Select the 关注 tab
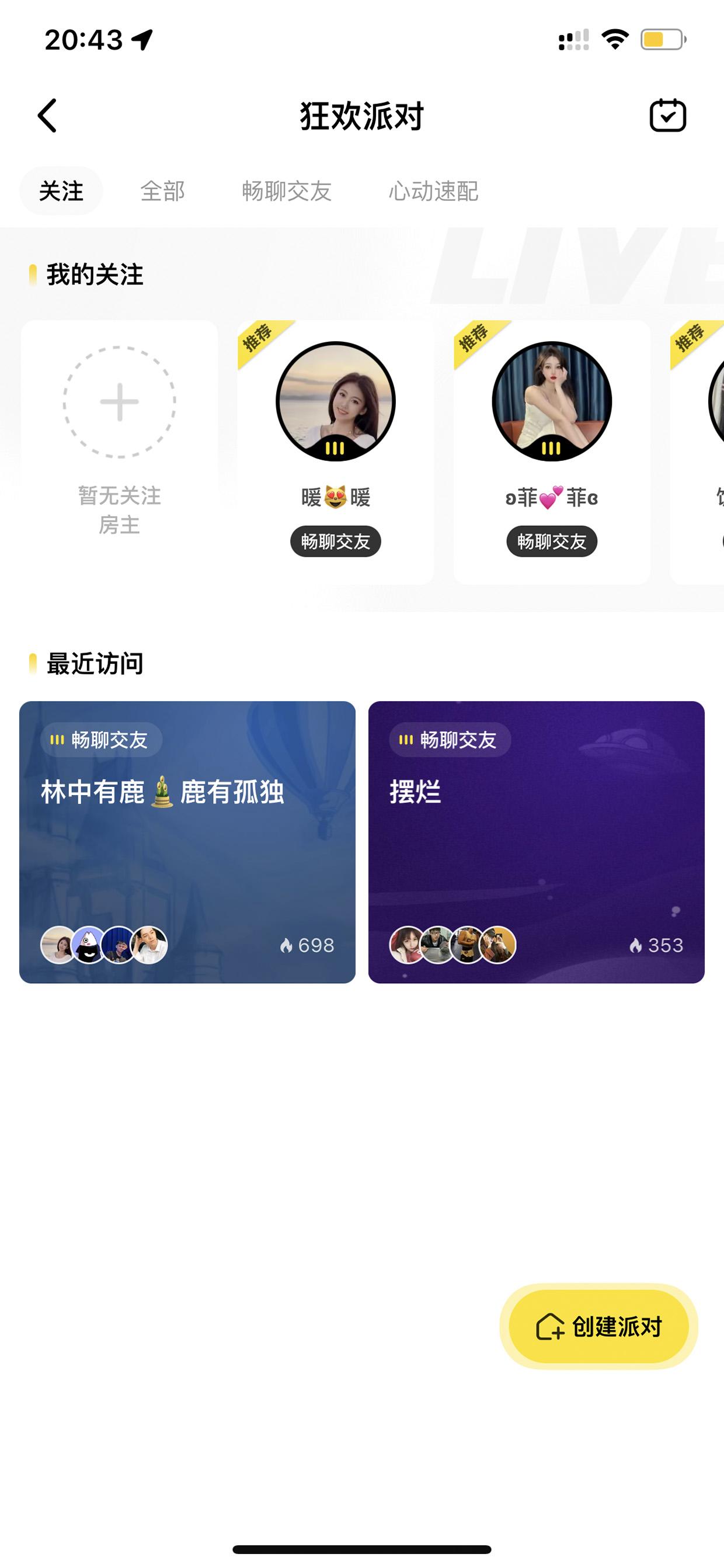 pos(61,190)
